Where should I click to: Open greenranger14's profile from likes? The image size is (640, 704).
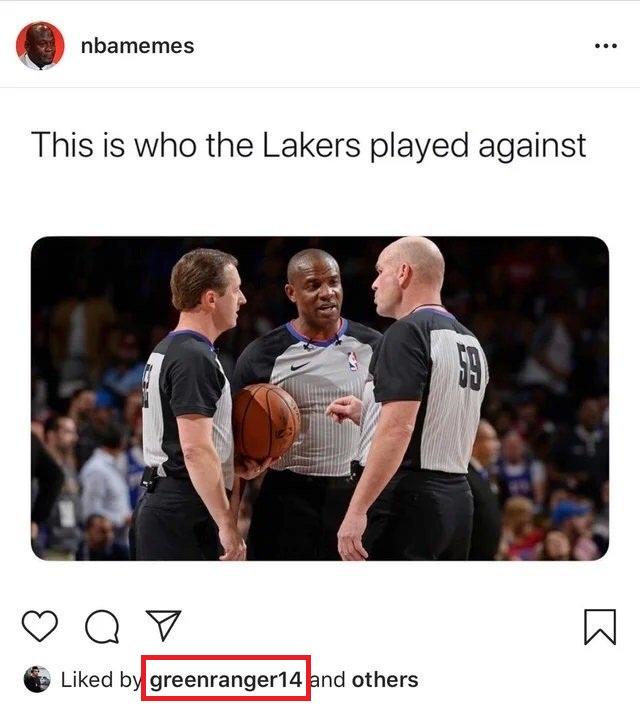pyautogui.click(x=226, y=680)
